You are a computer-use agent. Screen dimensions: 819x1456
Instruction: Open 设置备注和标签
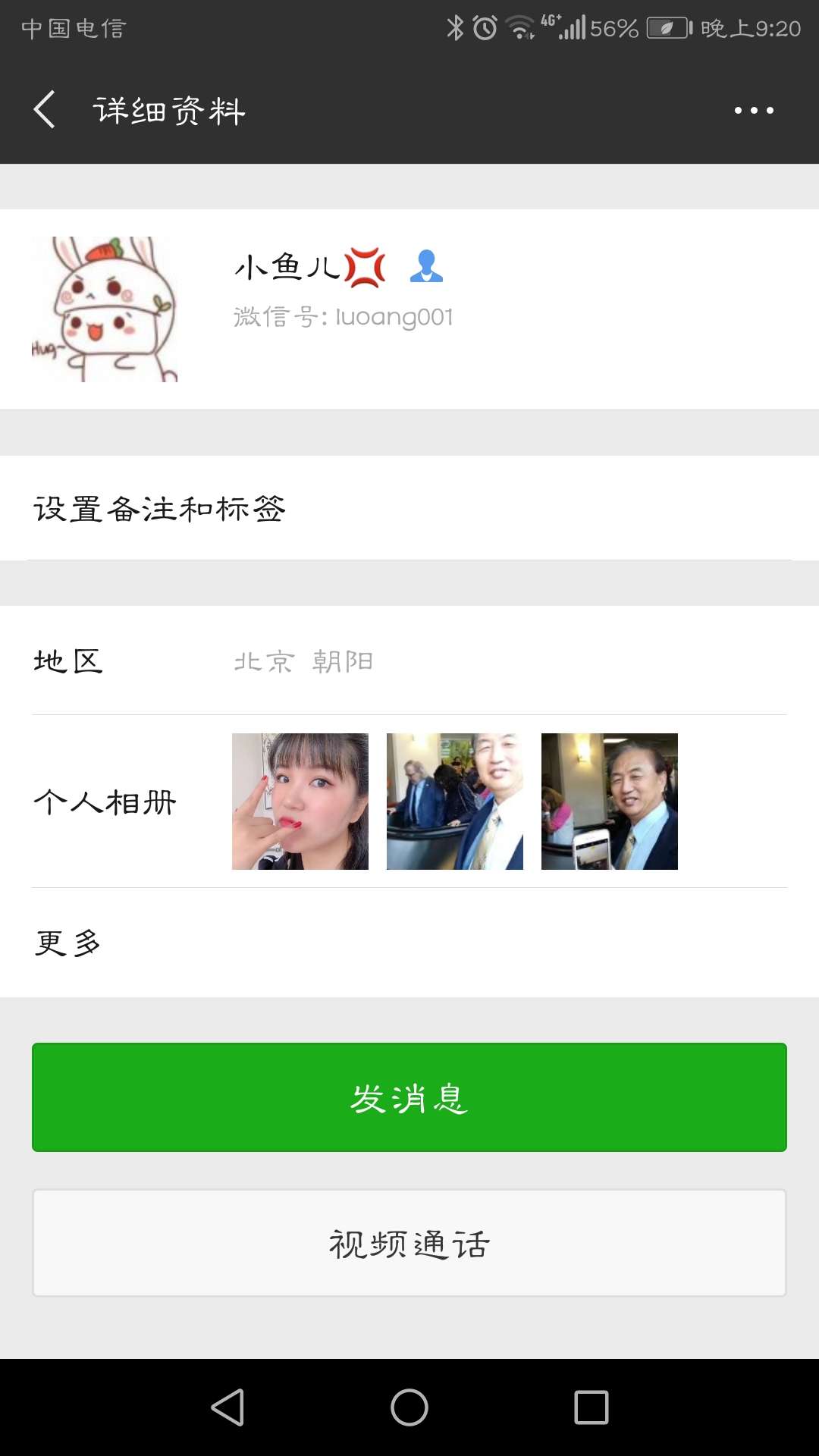tap(409, 509)
